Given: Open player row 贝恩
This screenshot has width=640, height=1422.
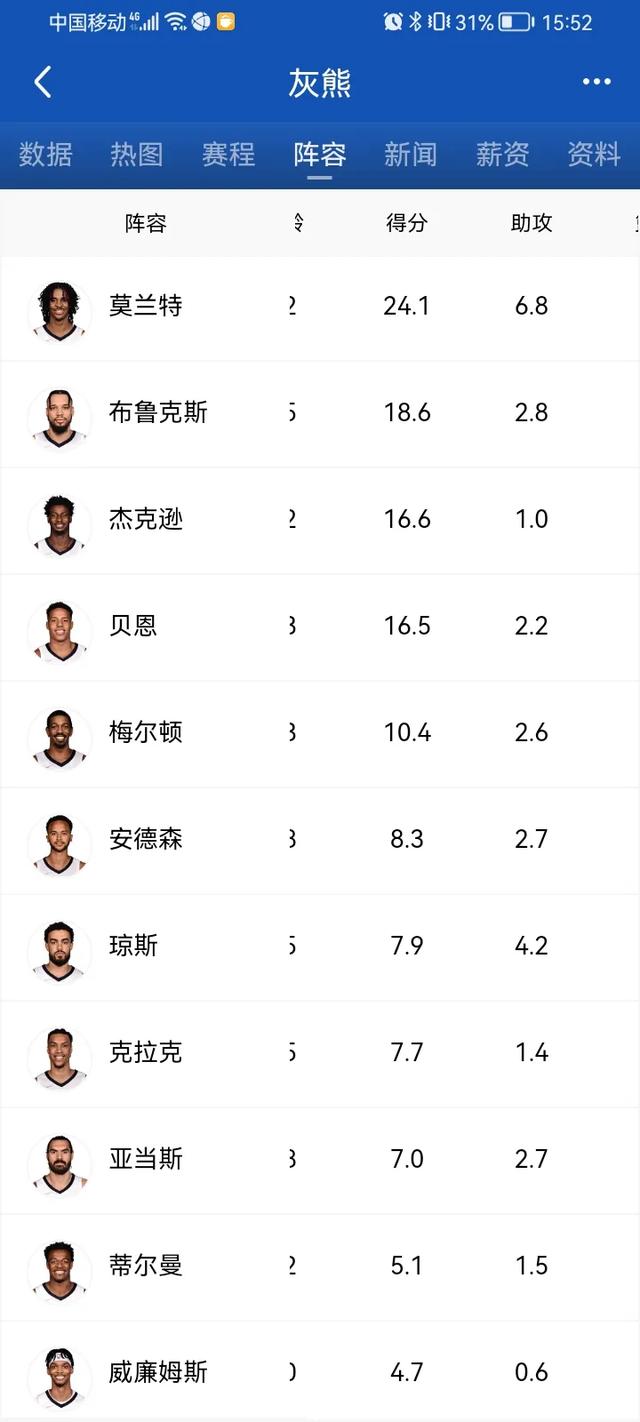Looking at the screenshot, I should [320, 627].
